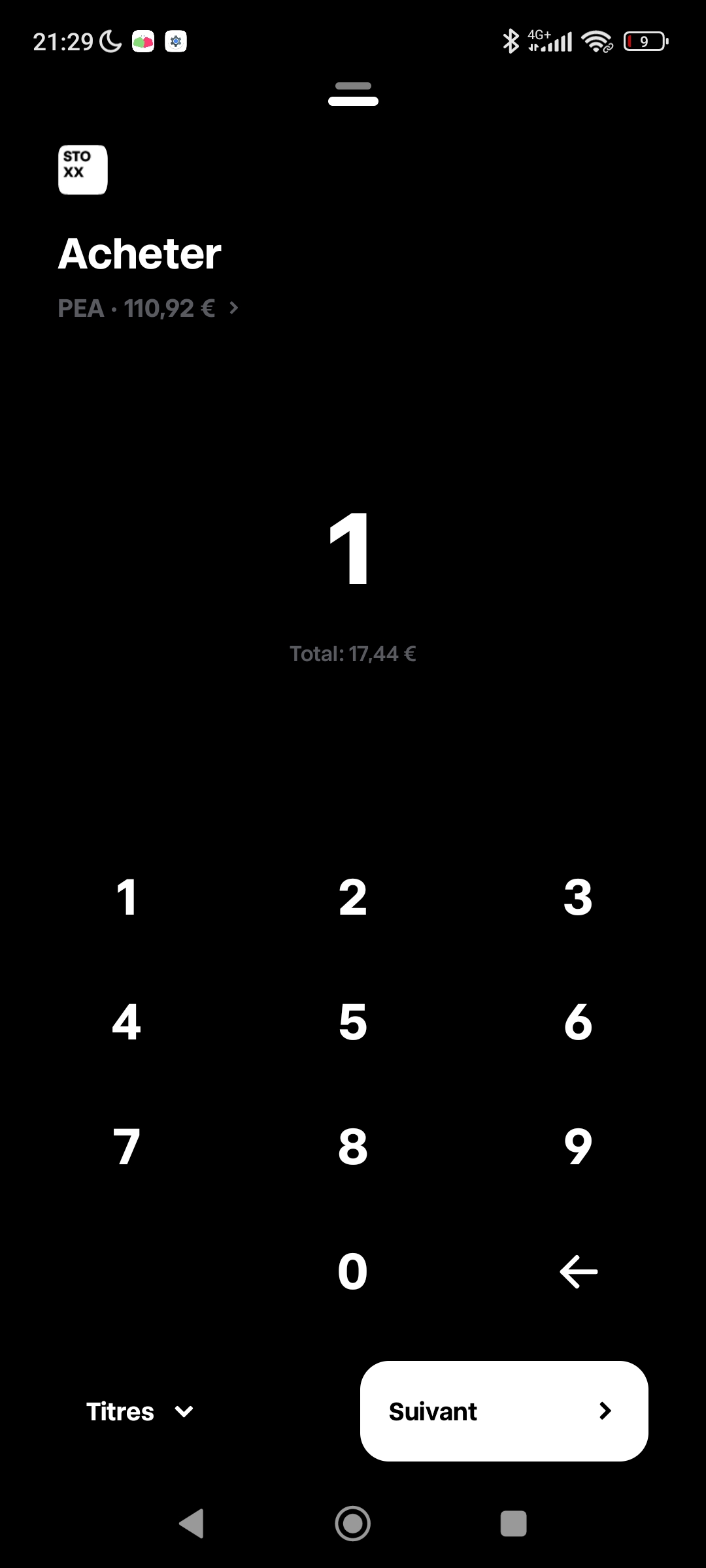The width and height of the screenshot is (706, 1568).
Task: Enter digit 2 on the keypad
Action: [x=353, y=897]
